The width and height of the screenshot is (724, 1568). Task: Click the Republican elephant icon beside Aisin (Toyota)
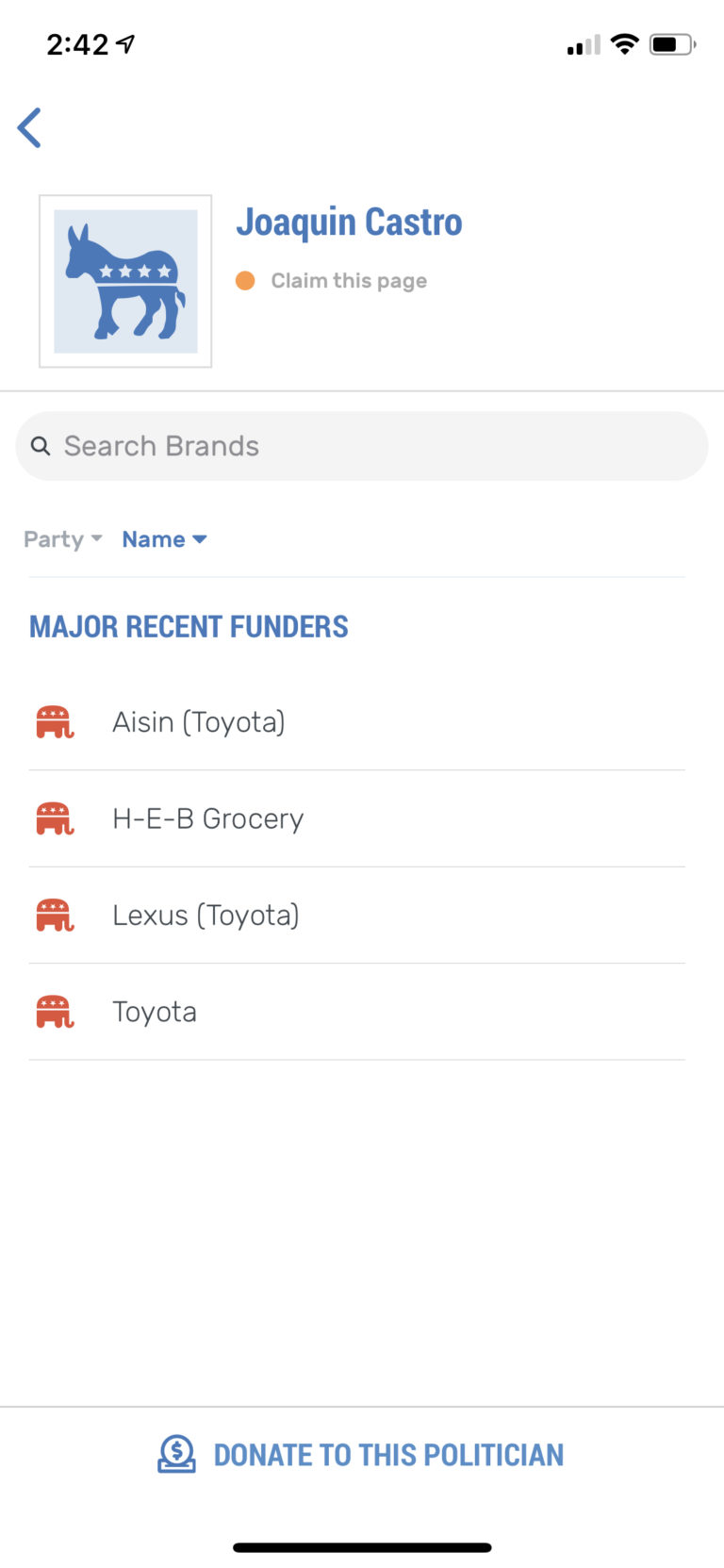54,720
